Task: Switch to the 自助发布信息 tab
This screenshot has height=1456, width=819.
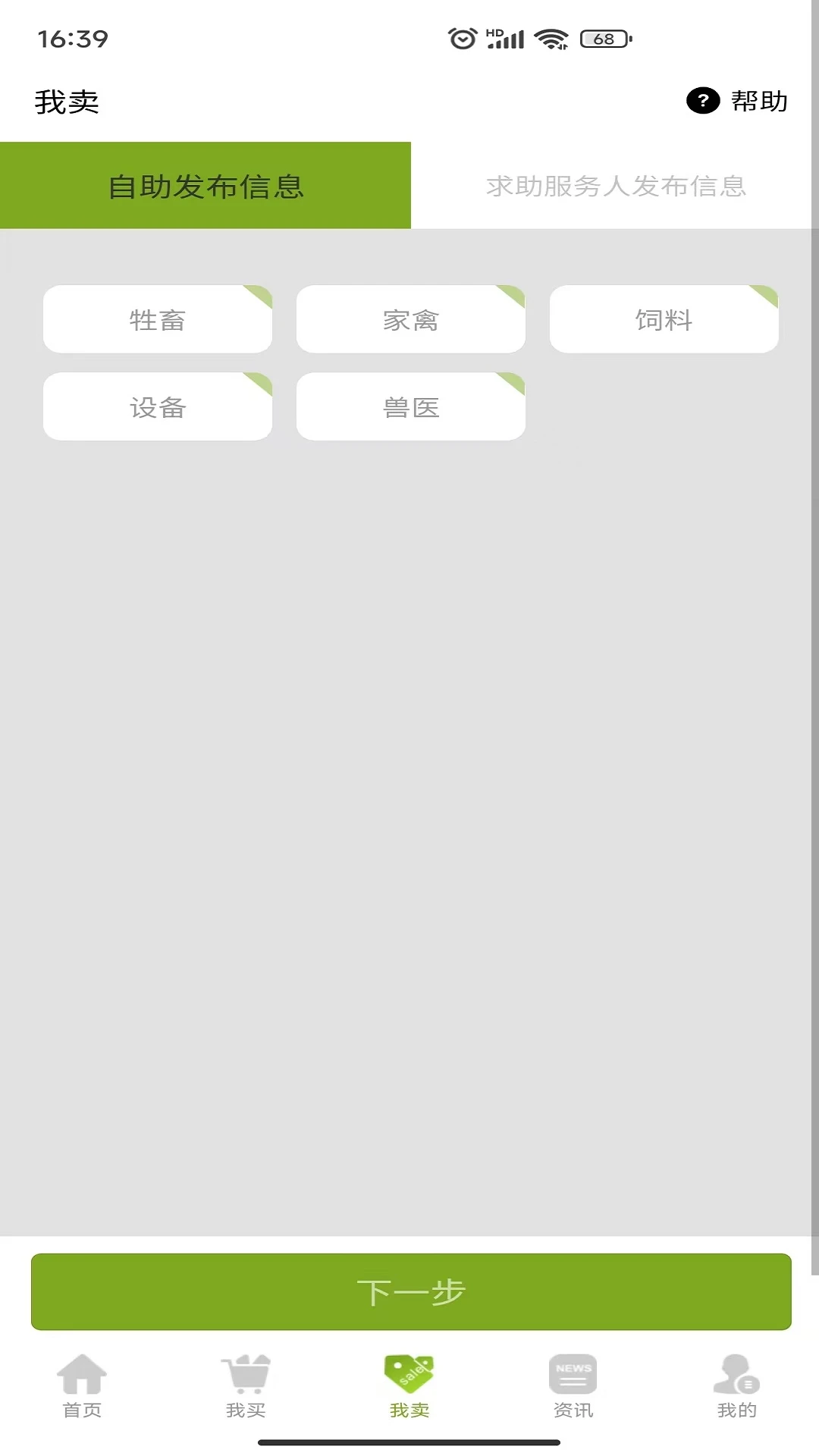Action: [206, 186]
